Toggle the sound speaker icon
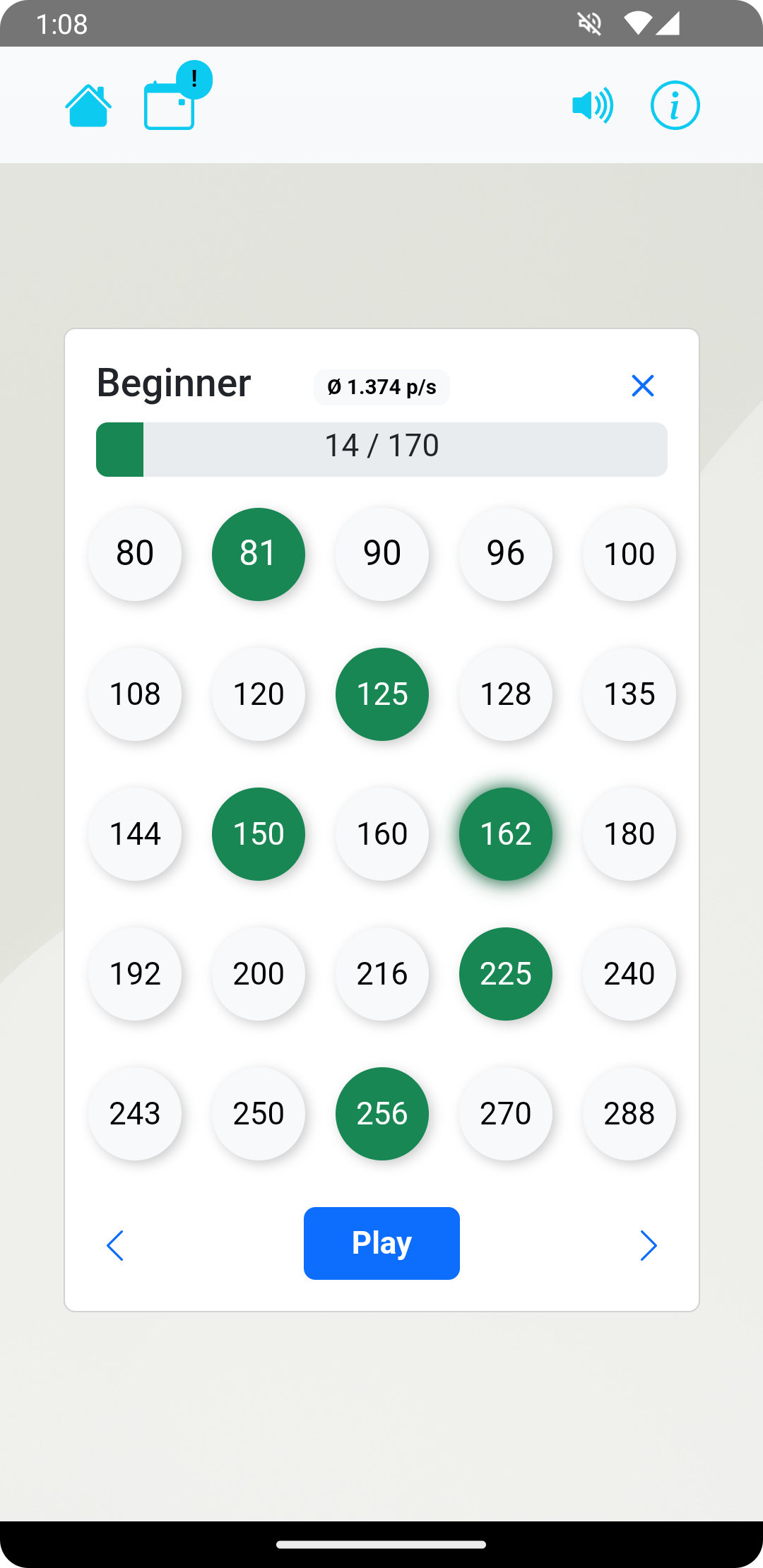 [x=593, y=106]
